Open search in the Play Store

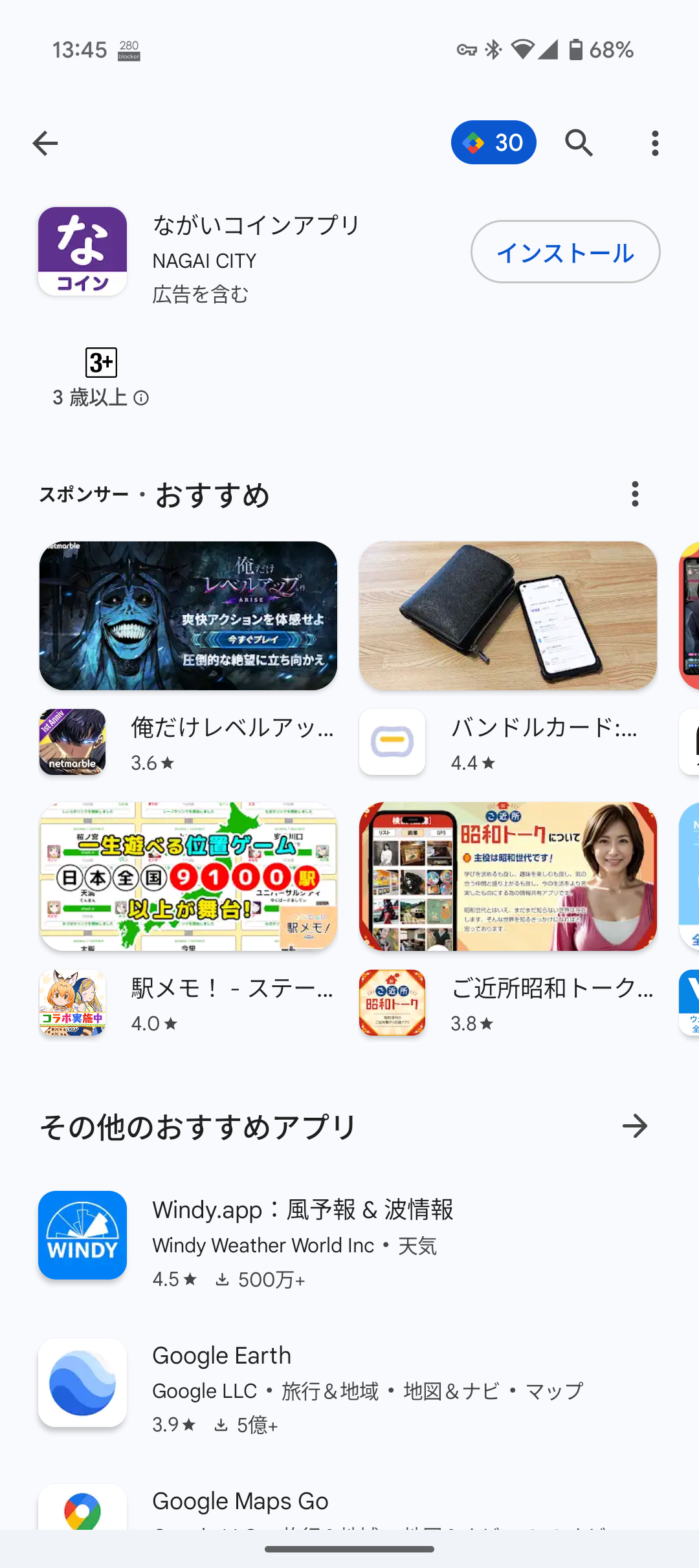coord(579,143)
